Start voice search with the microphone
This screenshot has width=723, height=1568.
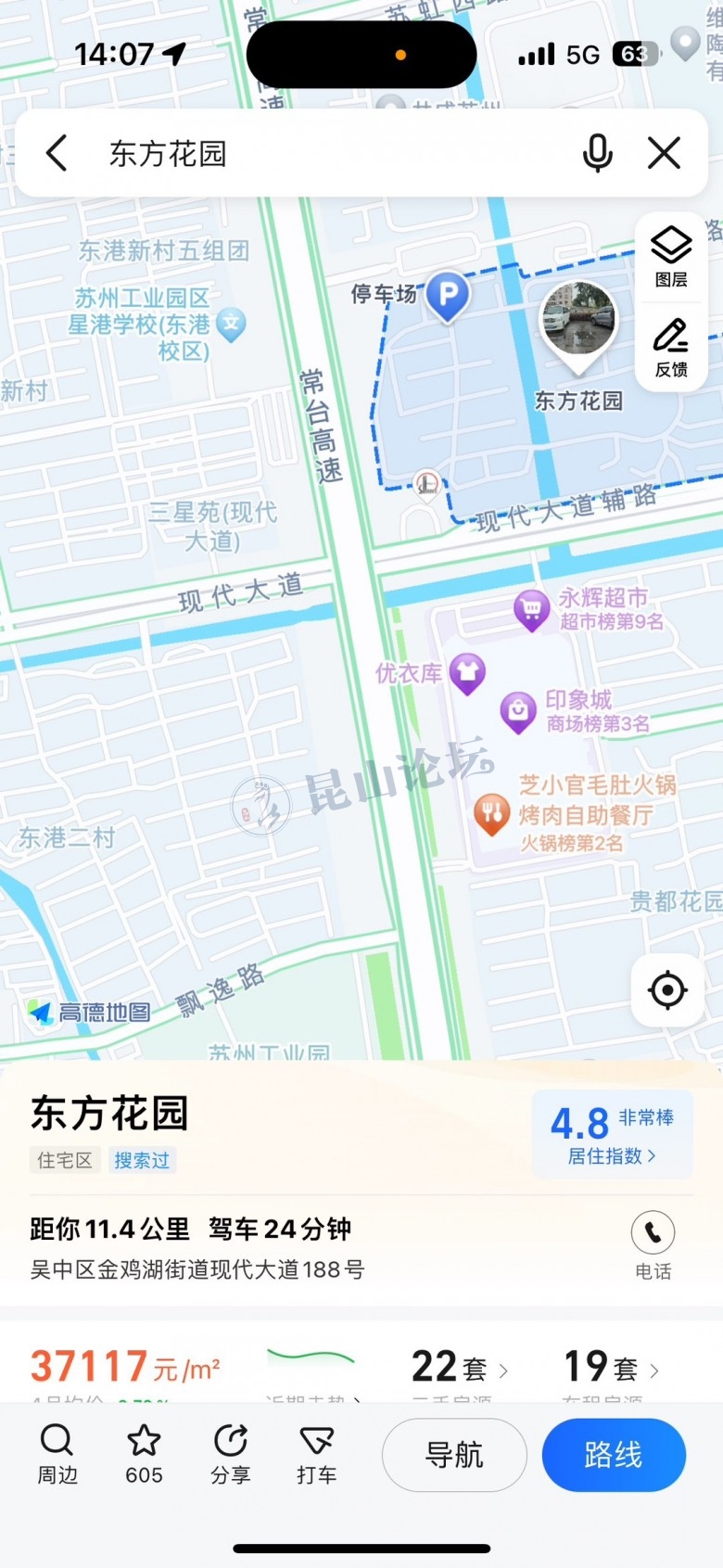coord(598,153)
